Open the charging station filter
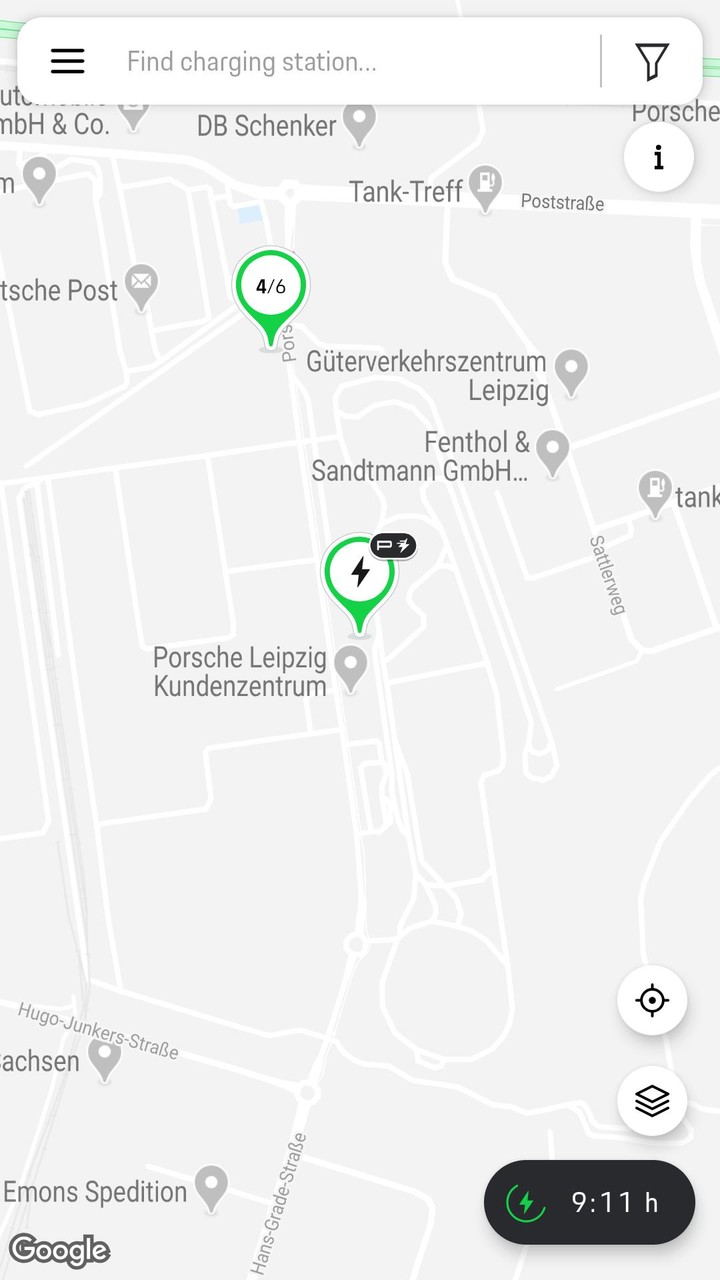Image resolution: width=720 pixels, height=1280 pixels. click(x=652, y=62)
